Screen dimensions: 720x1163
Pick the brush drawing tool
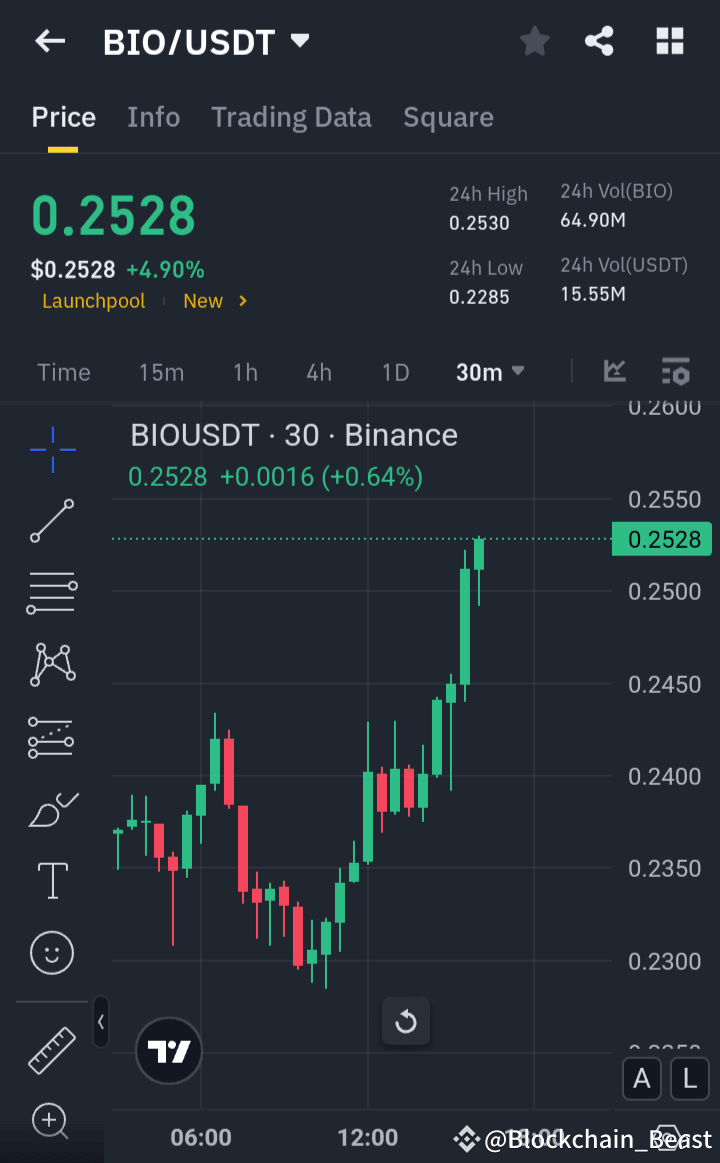tap(51, 809)
